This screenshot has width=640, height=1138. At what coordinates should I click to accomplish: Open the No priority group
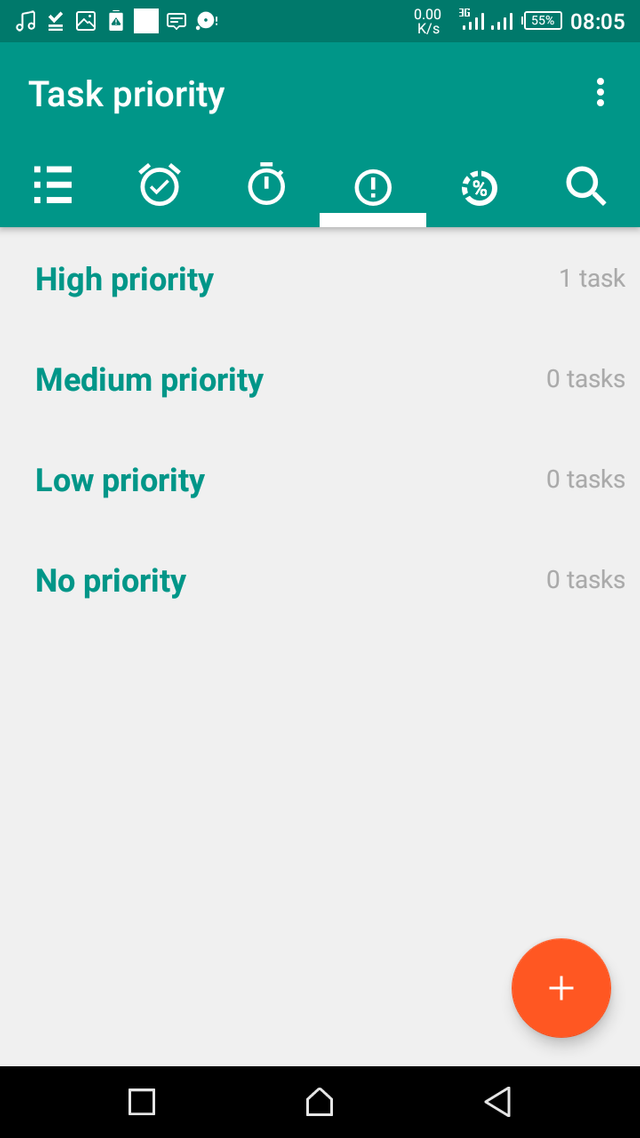pyautogui.click(x=320, y=580)
